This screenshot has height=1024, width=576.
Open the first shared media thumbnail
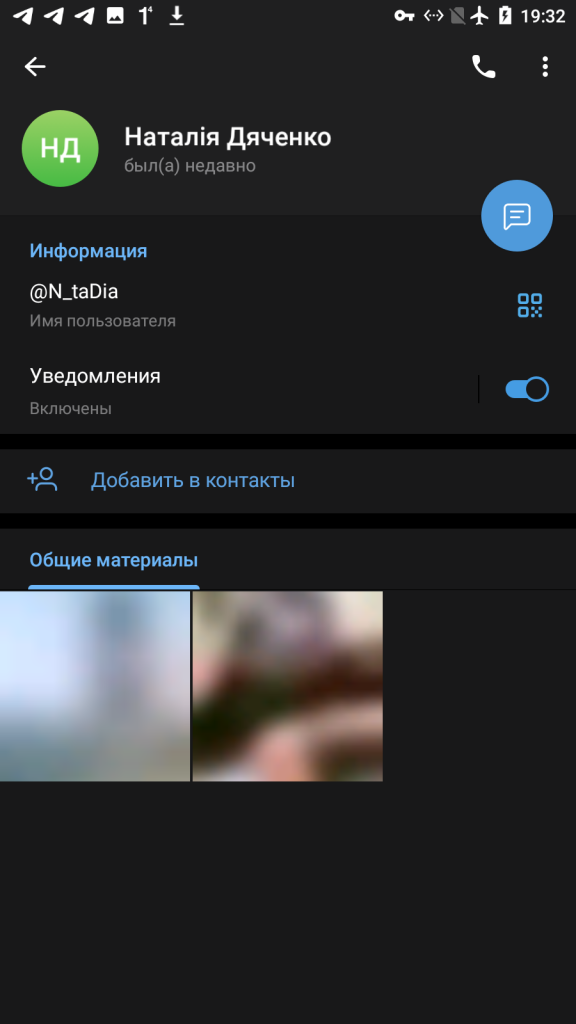click(95, 686)
